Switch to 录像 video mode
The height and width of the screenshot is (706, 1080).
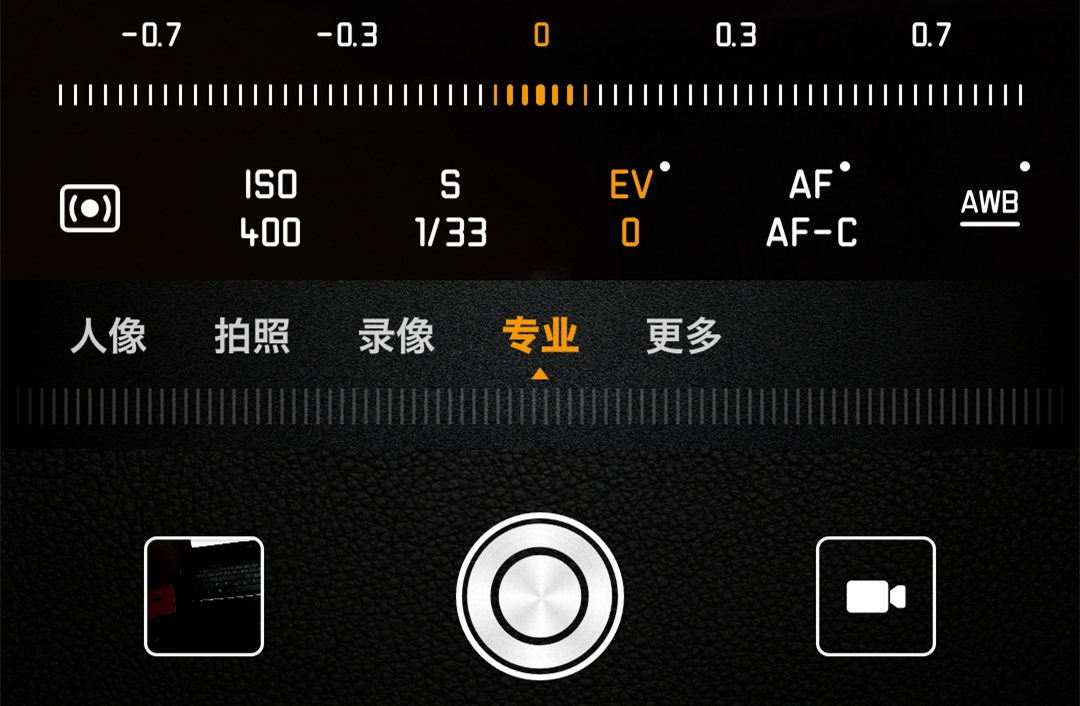(x=396, y=337)
